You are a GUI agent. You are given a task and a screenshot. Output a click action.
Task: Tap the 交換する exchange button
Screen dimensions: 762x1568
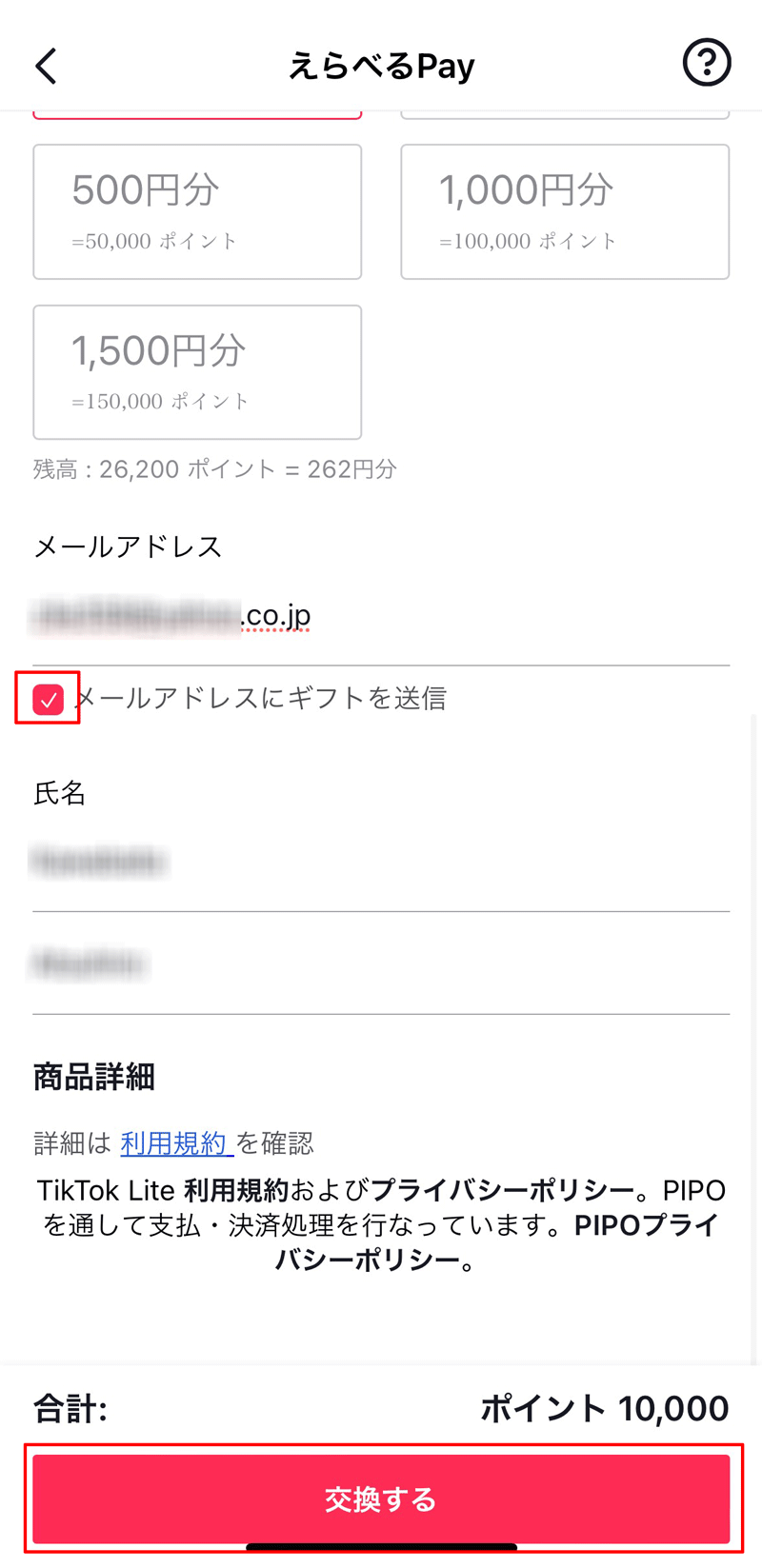click(x=381, y=1499)
